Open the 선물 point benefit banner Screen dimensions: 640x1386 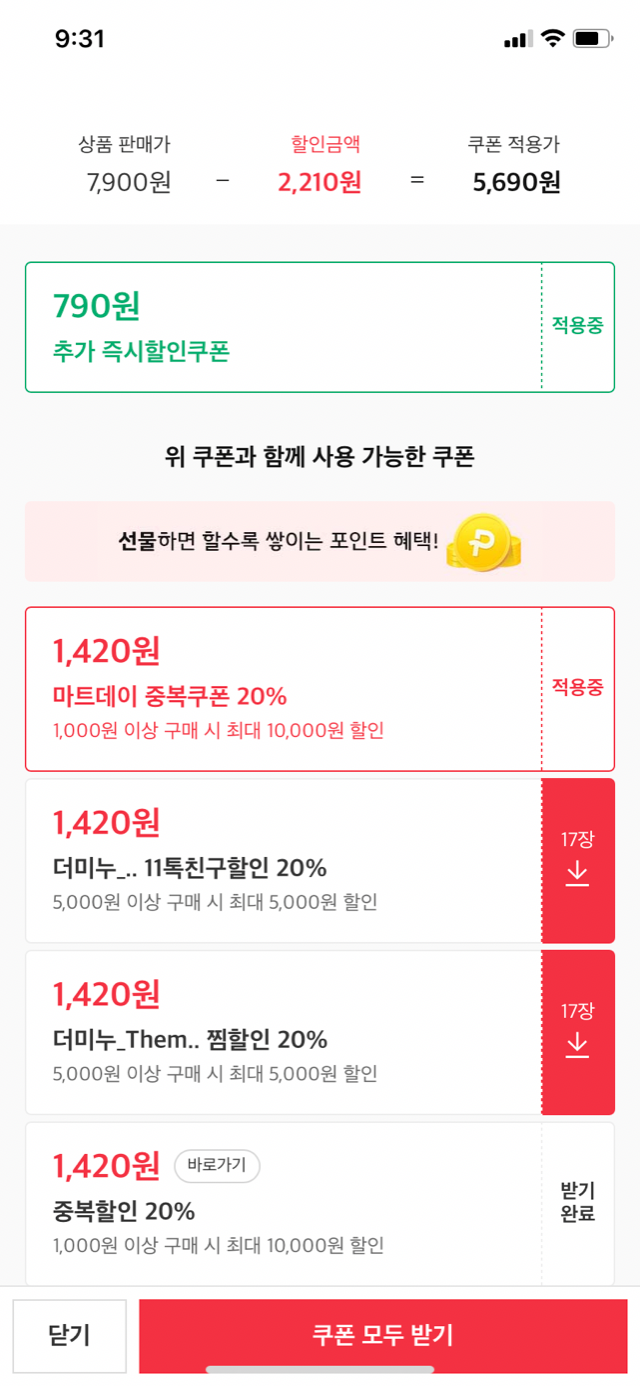(320, 542)
